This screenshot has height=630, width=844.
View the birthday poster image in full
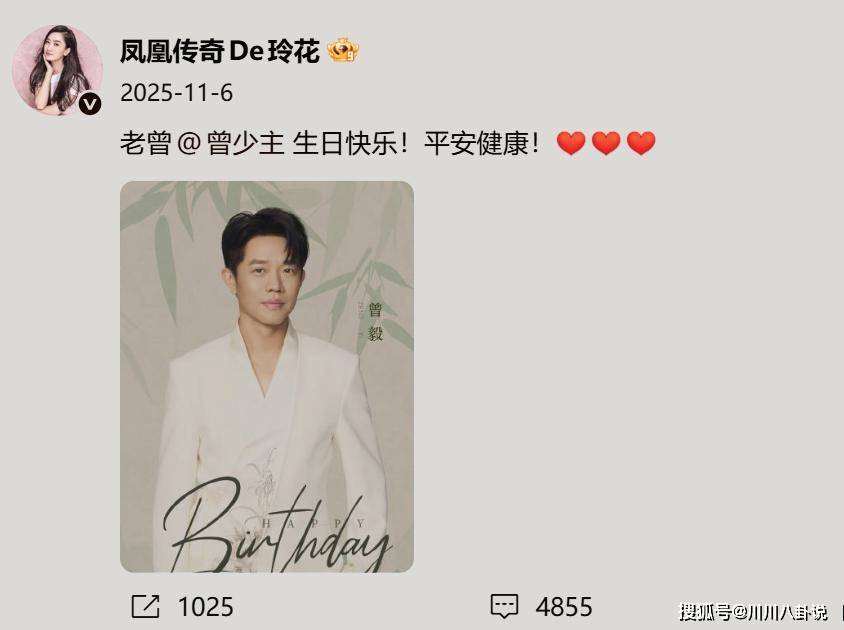(x=267, y=376)
